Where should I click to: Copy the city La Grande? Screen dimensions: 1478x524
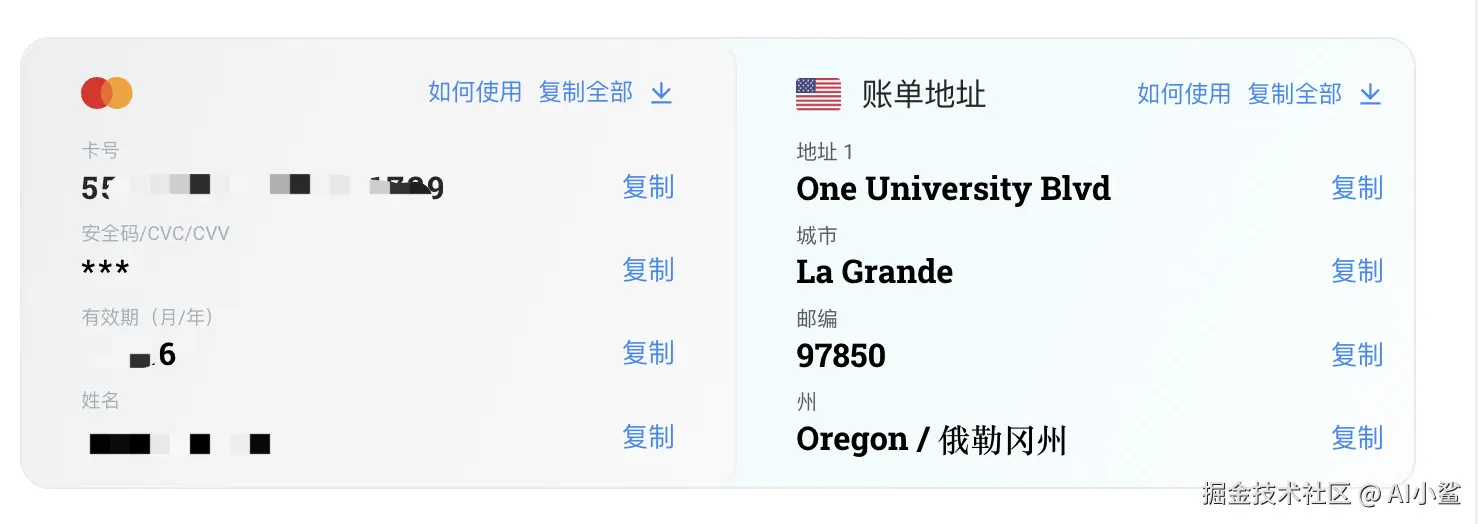(x=1357, y=271)
